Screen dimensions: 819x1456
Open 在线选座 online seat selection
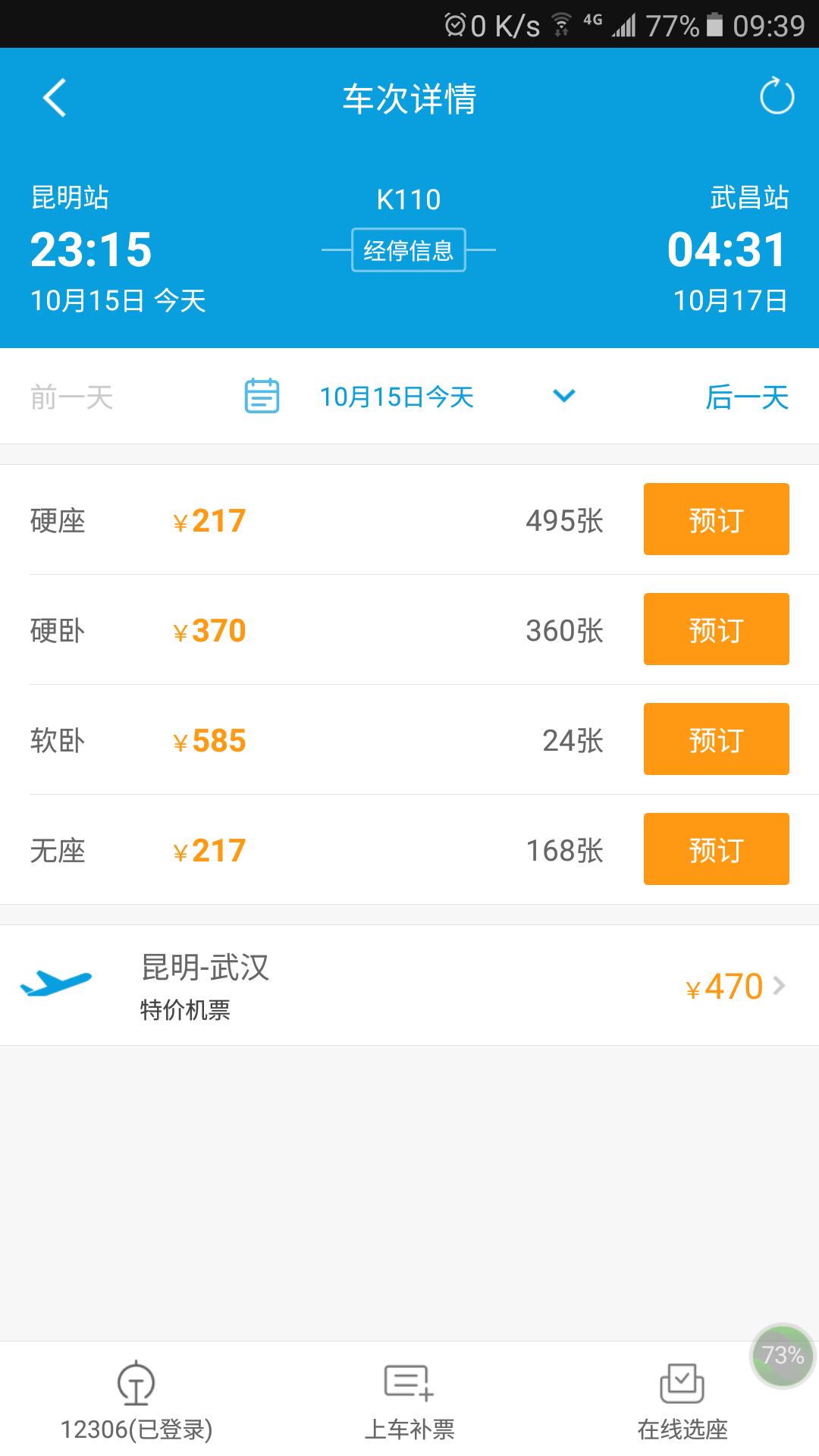click(682, 1400)
